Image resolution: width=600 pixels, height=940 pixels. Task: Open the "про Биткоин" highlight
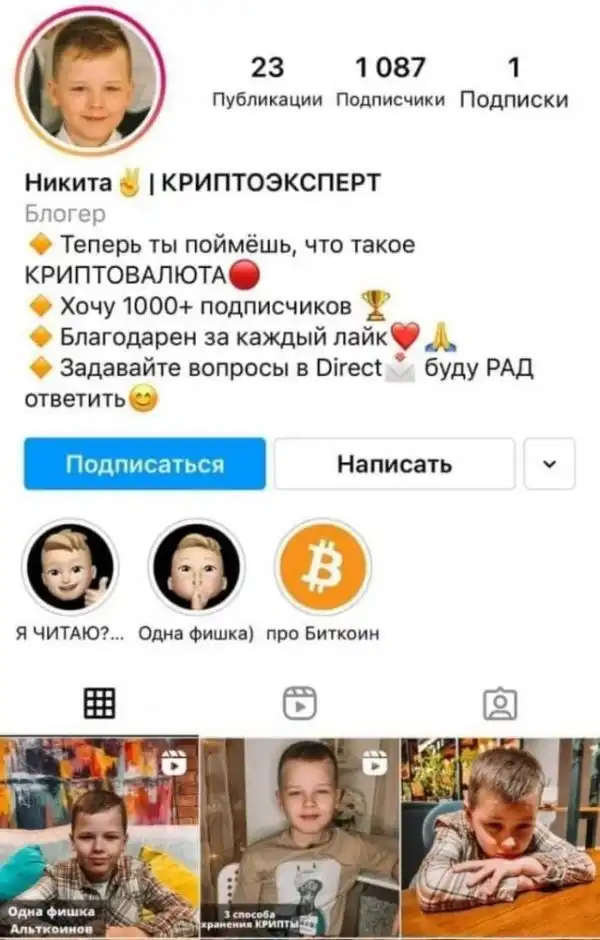(322, 568)
